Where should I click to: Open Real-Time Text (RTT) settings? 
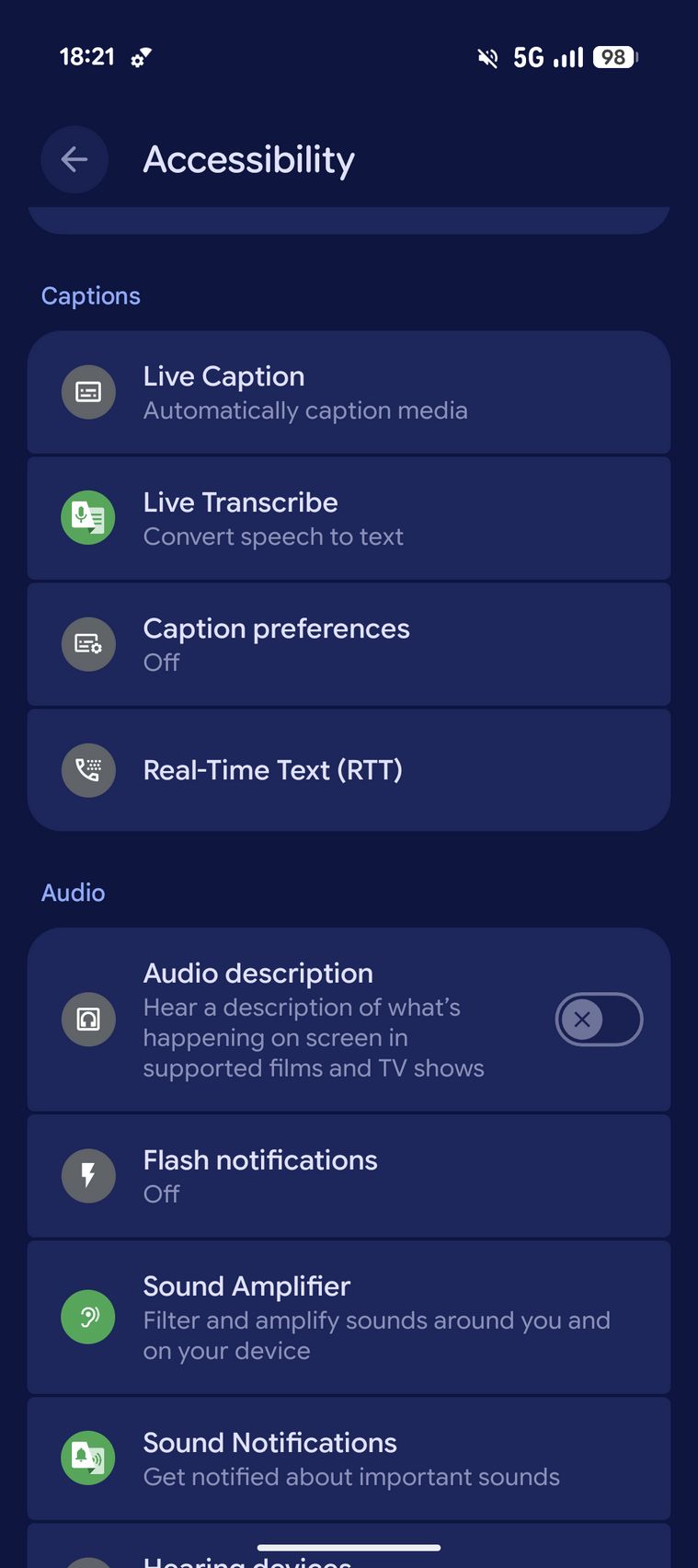pyautogui.click(x=349, y=770)
